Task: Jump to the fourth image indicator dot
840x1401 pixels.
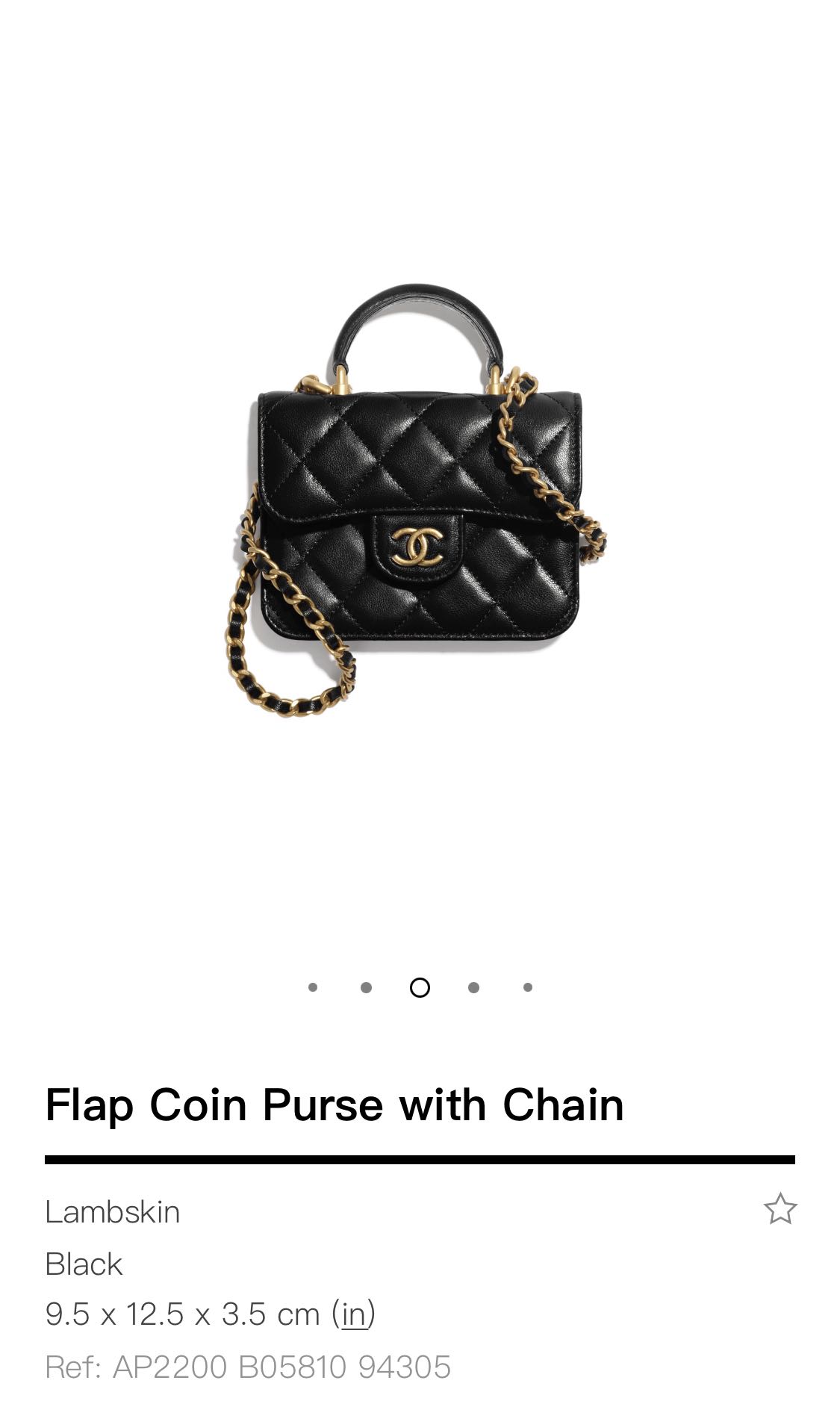Action: (473, 987)
